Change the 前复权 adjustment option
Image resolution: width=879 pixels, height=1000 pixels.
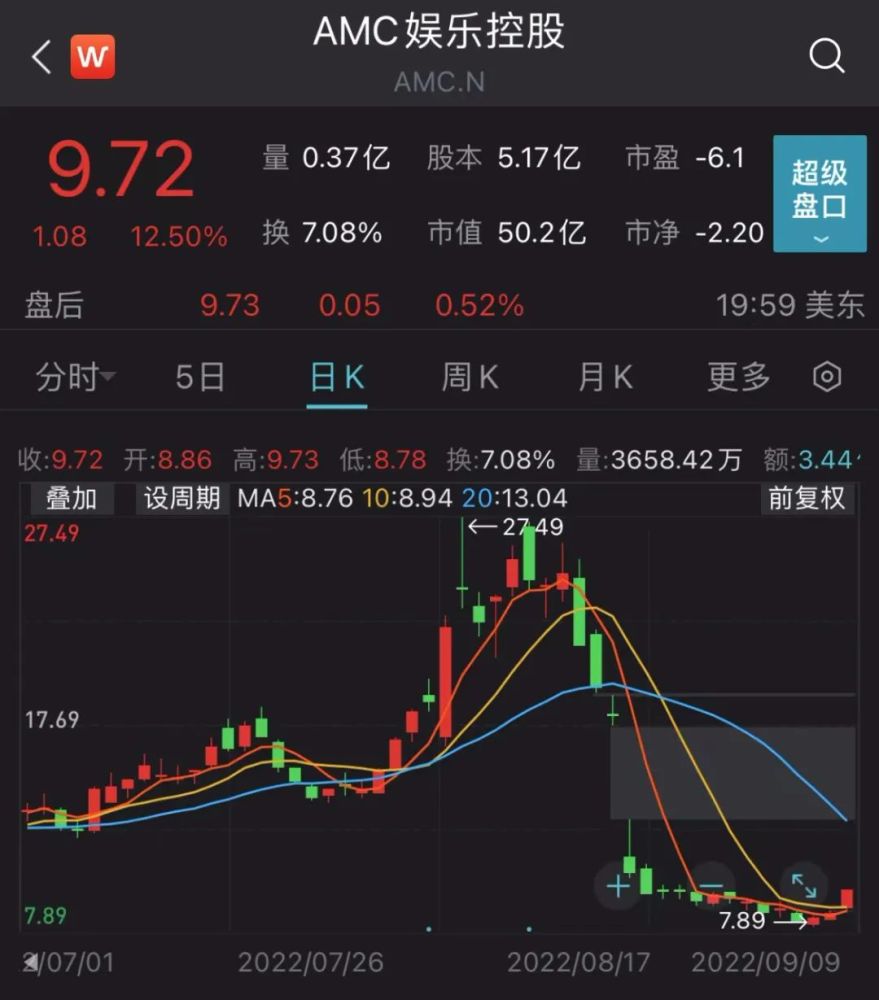[x=807, y=498]
